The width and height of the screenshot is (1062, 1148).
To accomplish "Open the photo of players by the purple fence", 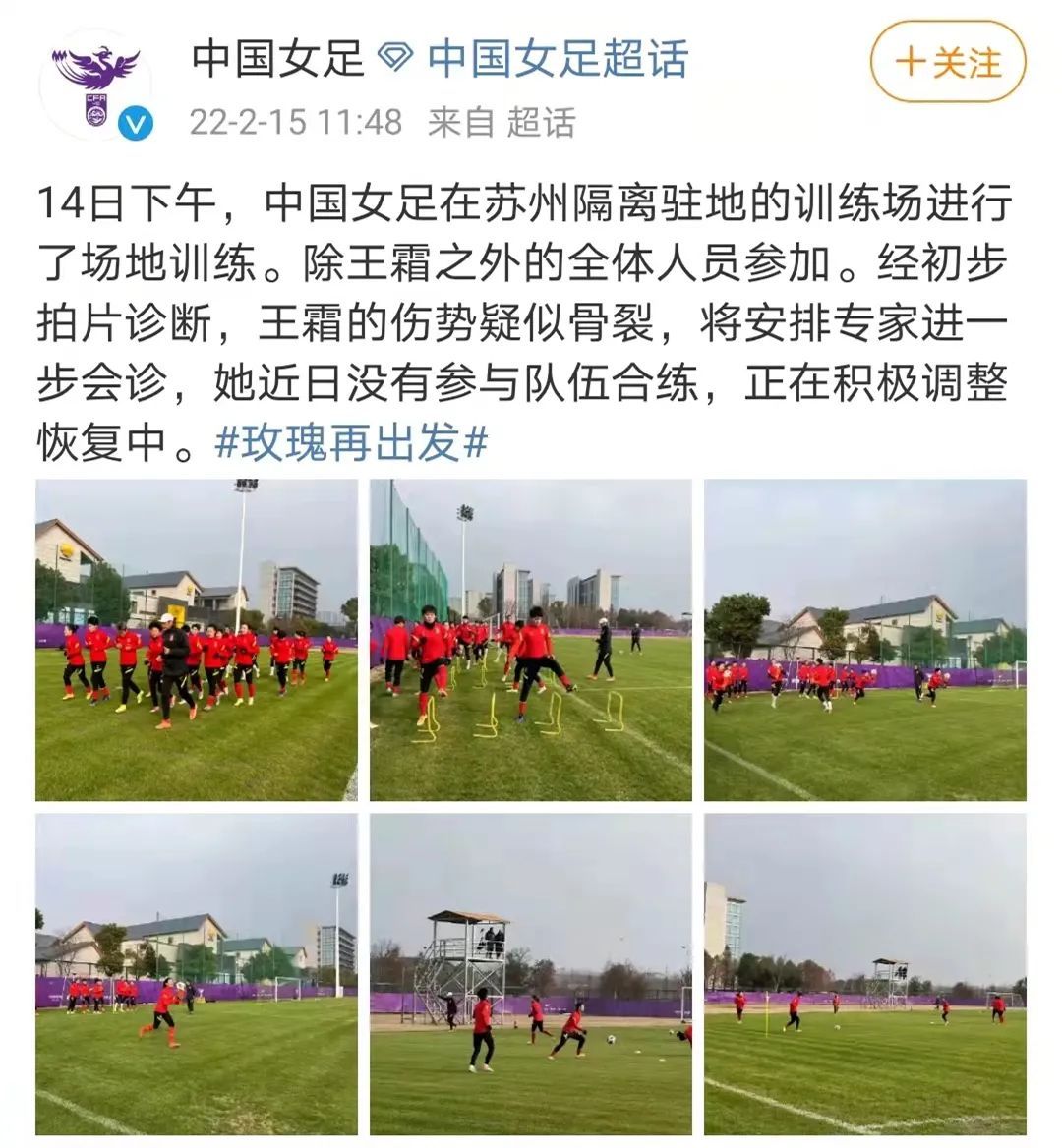I will pos(864,639).
